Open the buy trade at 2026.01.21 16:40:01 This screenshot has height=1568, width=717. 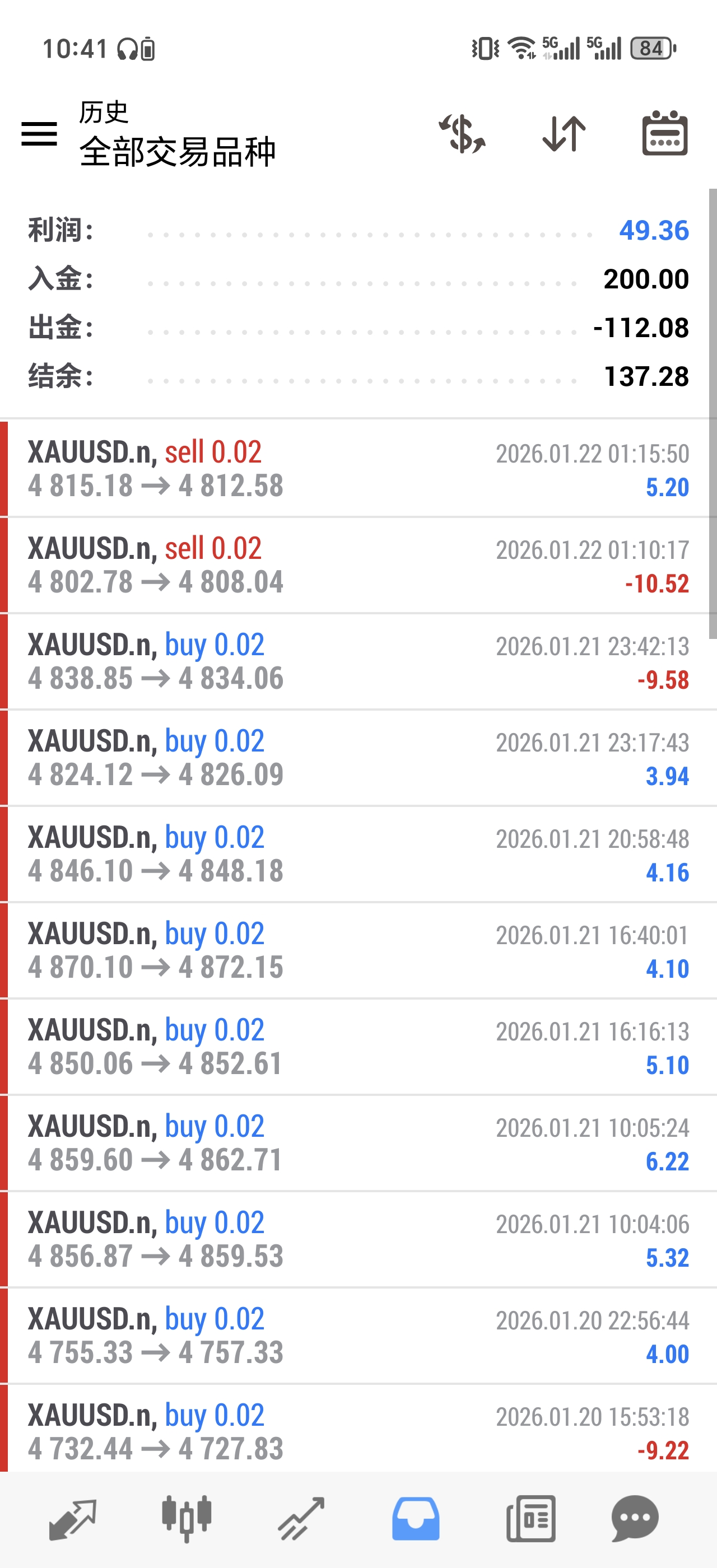tap(358, 950)
